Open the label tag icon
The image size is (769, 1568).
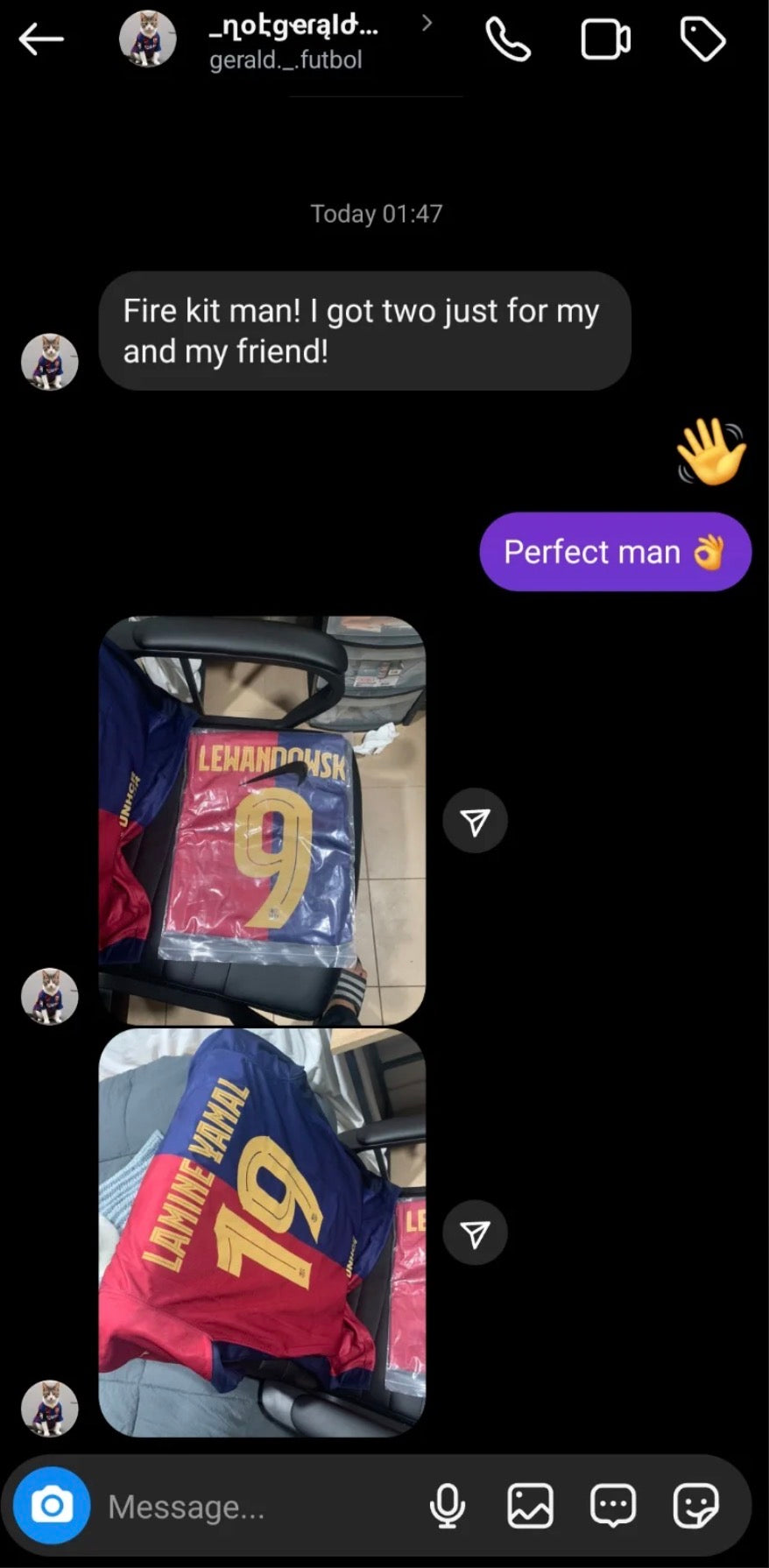(x=702, y=40)
